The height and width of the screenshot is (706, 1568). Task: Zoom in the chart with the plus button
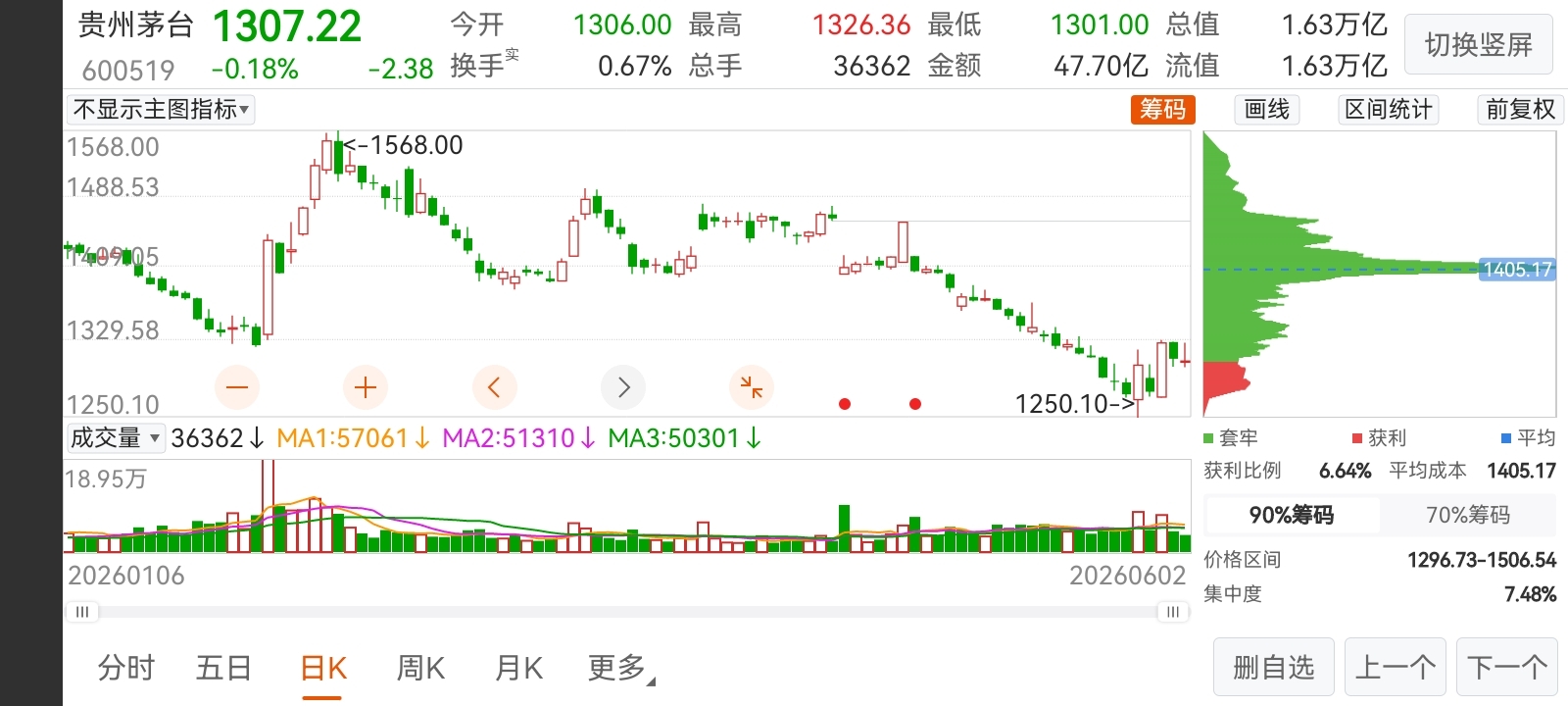click(366, 387)
